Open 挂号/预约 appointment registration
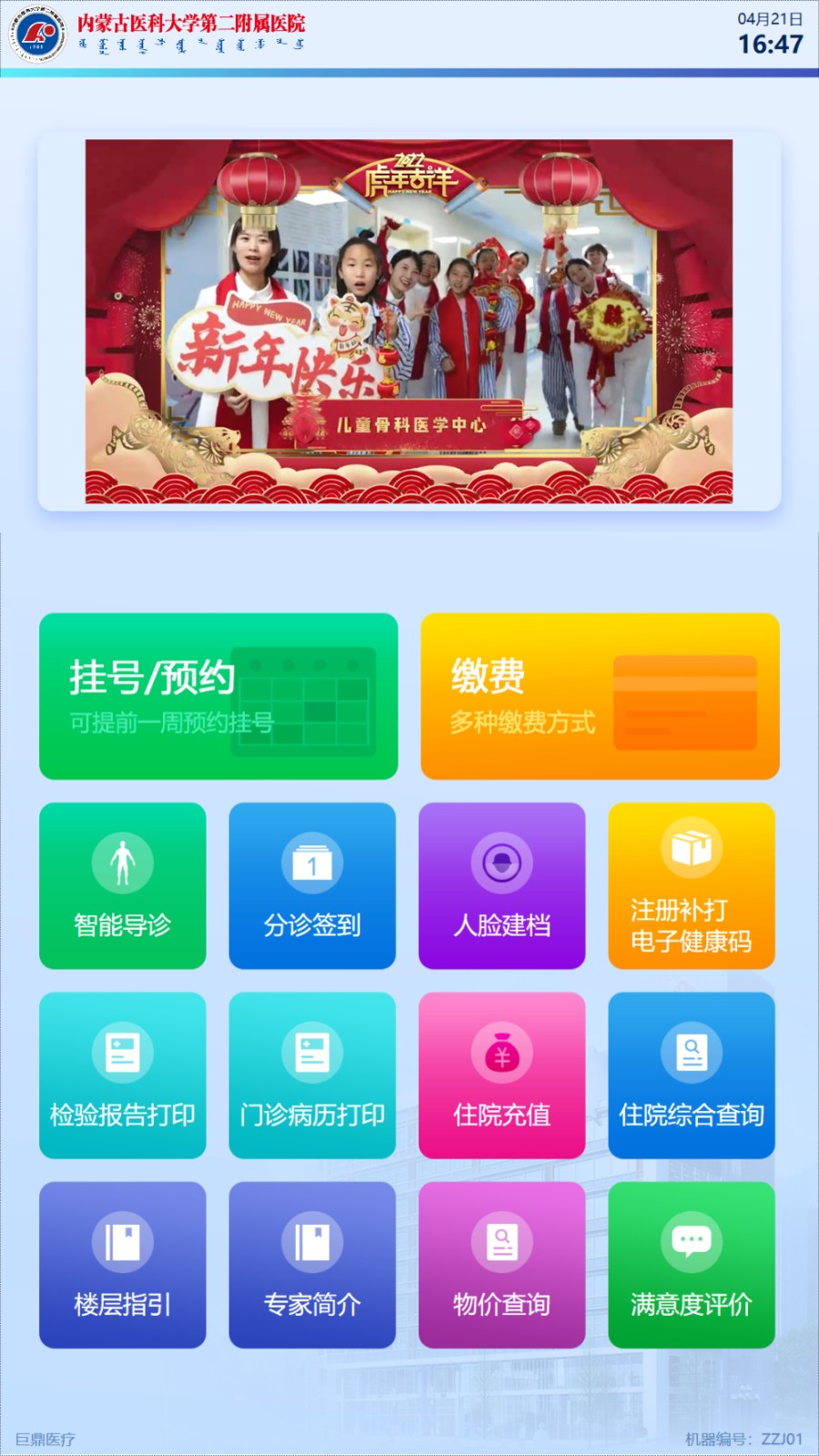 coord(218,696)
